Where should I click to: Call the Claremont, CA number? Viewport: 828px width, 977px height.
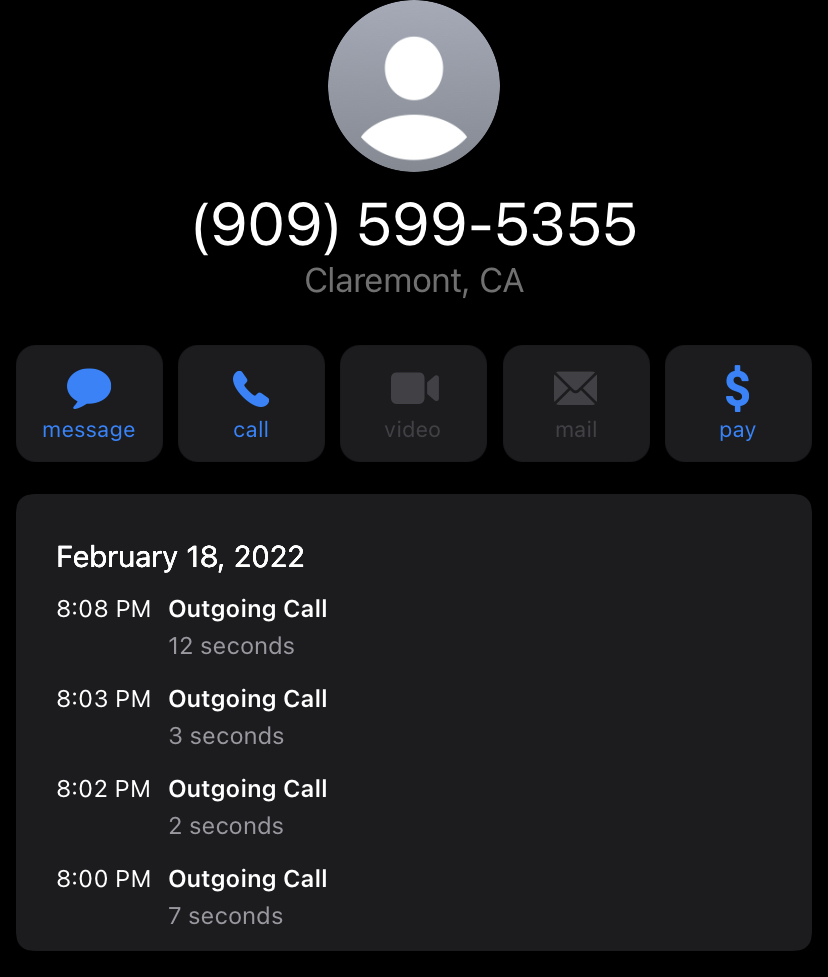(x=251, y=404)
